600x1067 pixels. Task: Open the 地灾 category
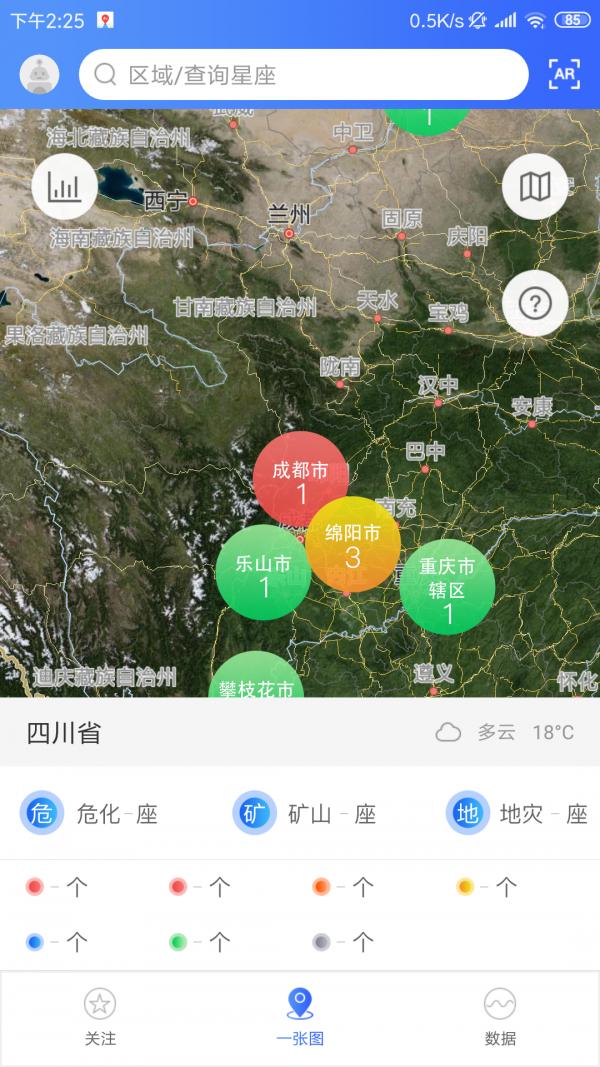point(517,814)
